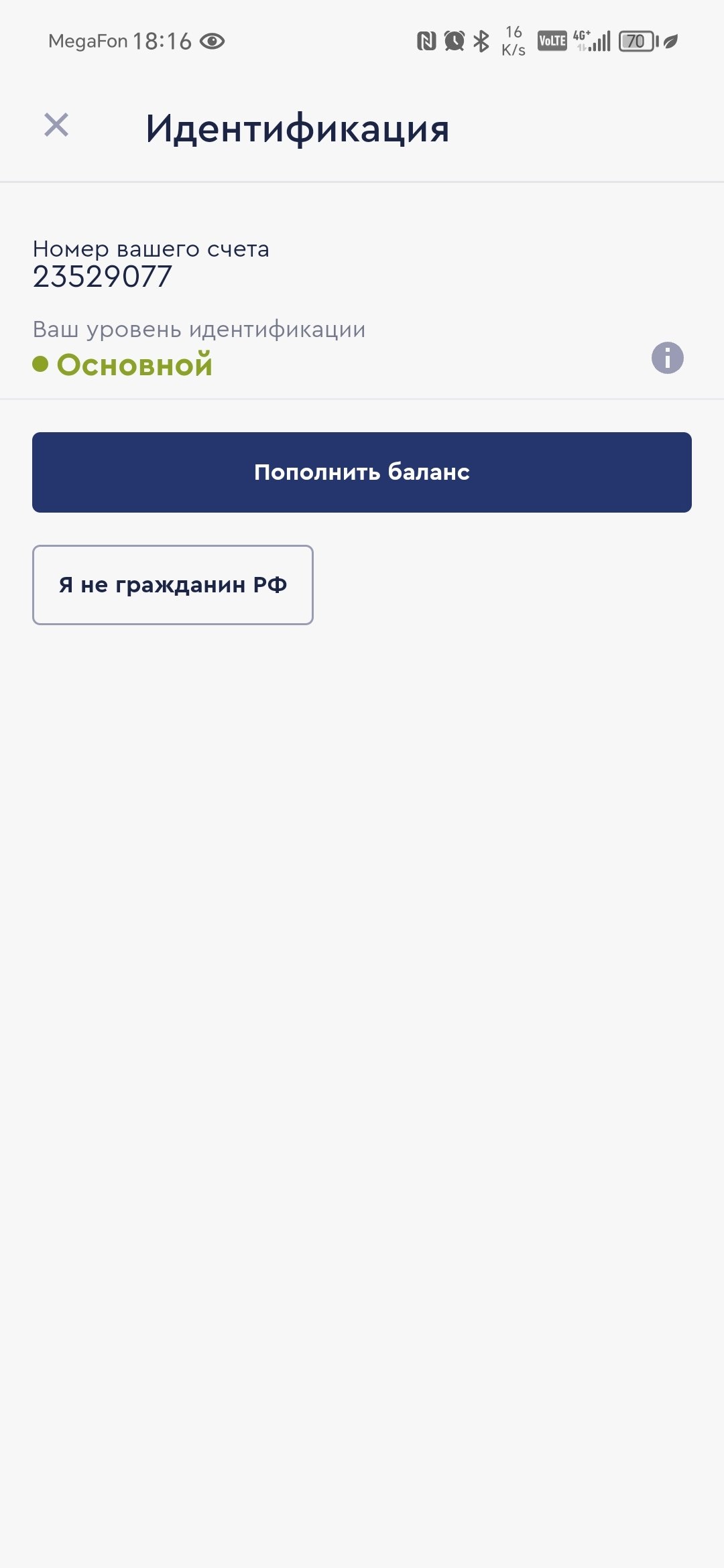Select Я не гражданин РФ option
This screenshot has height=1568, width=724.
pyautogui.click(x=173, y=585)
